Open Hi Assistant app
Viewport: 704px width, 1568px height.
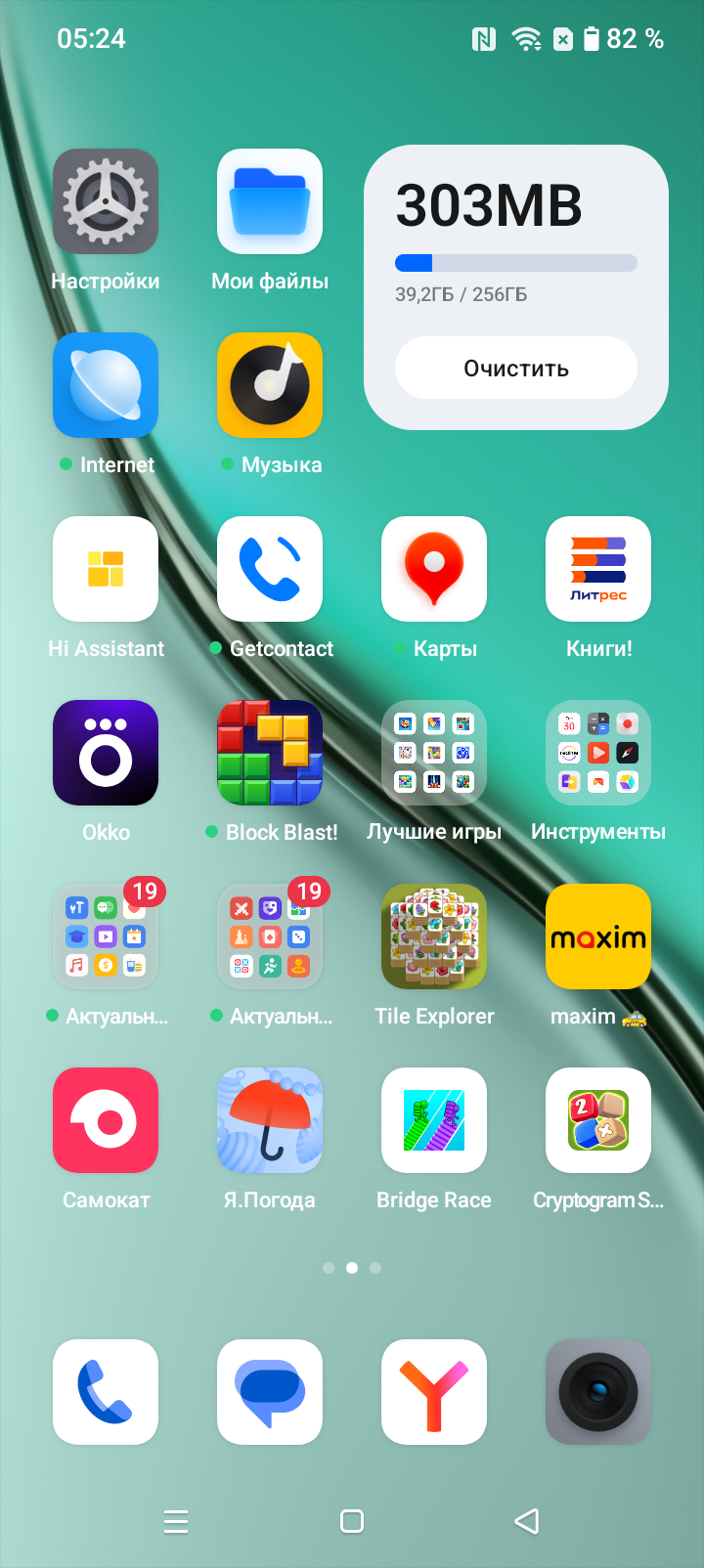pyautogui.click(x=106, y=569)
